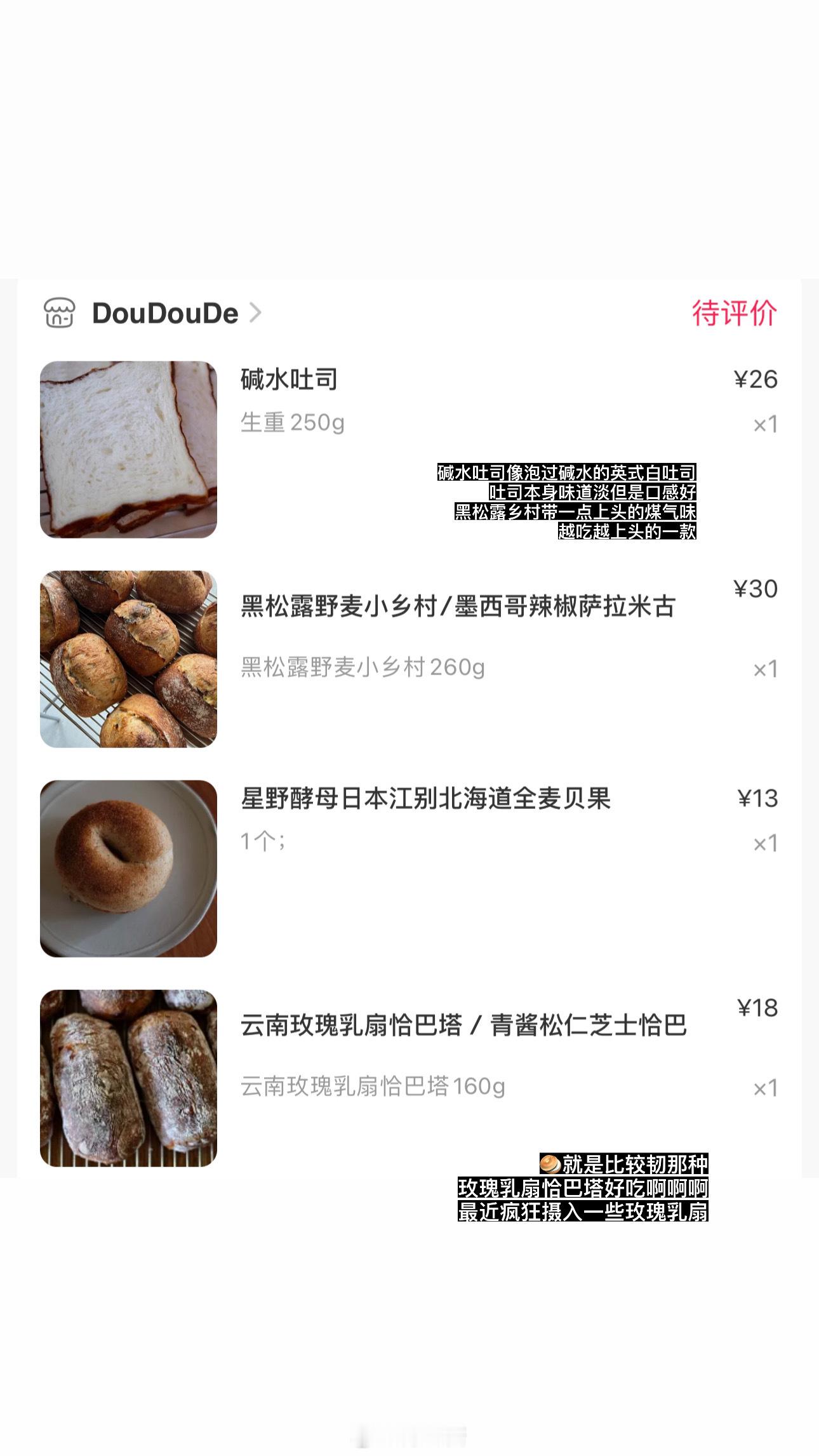View the 黑松露野麦小乡村 bread photo

(x=127, y=665)
